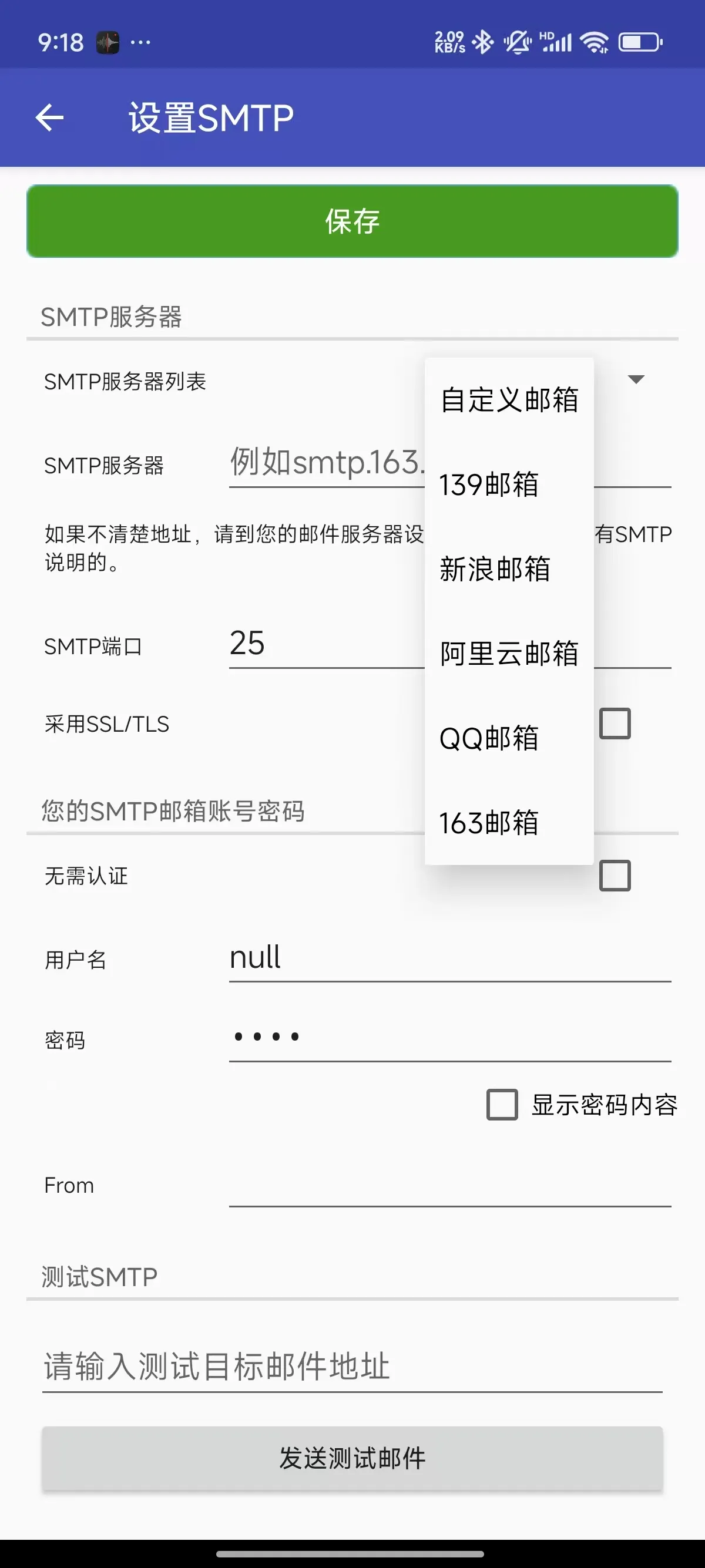Image resolution: width=705 pixels, height=1568 pixels.
Task: Focus the 密码 password field
Action: point(450,1037)
